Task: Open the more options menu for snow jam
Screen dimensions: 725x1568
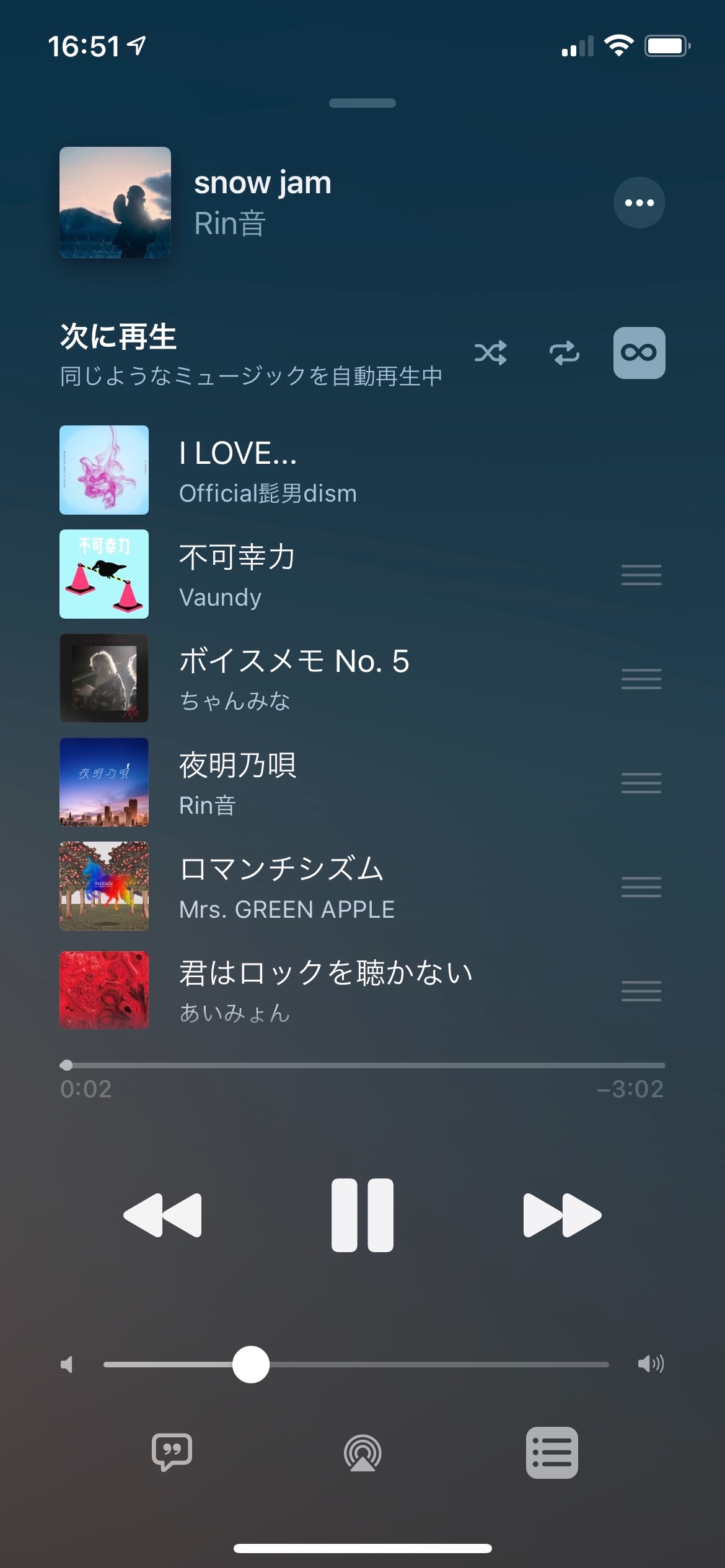Action: click(639, 203)
